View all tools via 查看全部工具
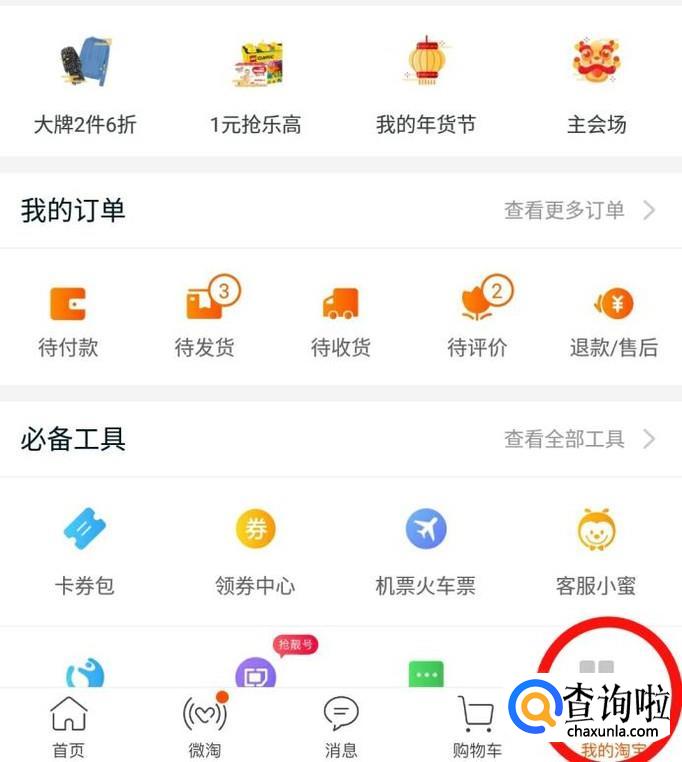682x762 pixels. tap(579, 439)
